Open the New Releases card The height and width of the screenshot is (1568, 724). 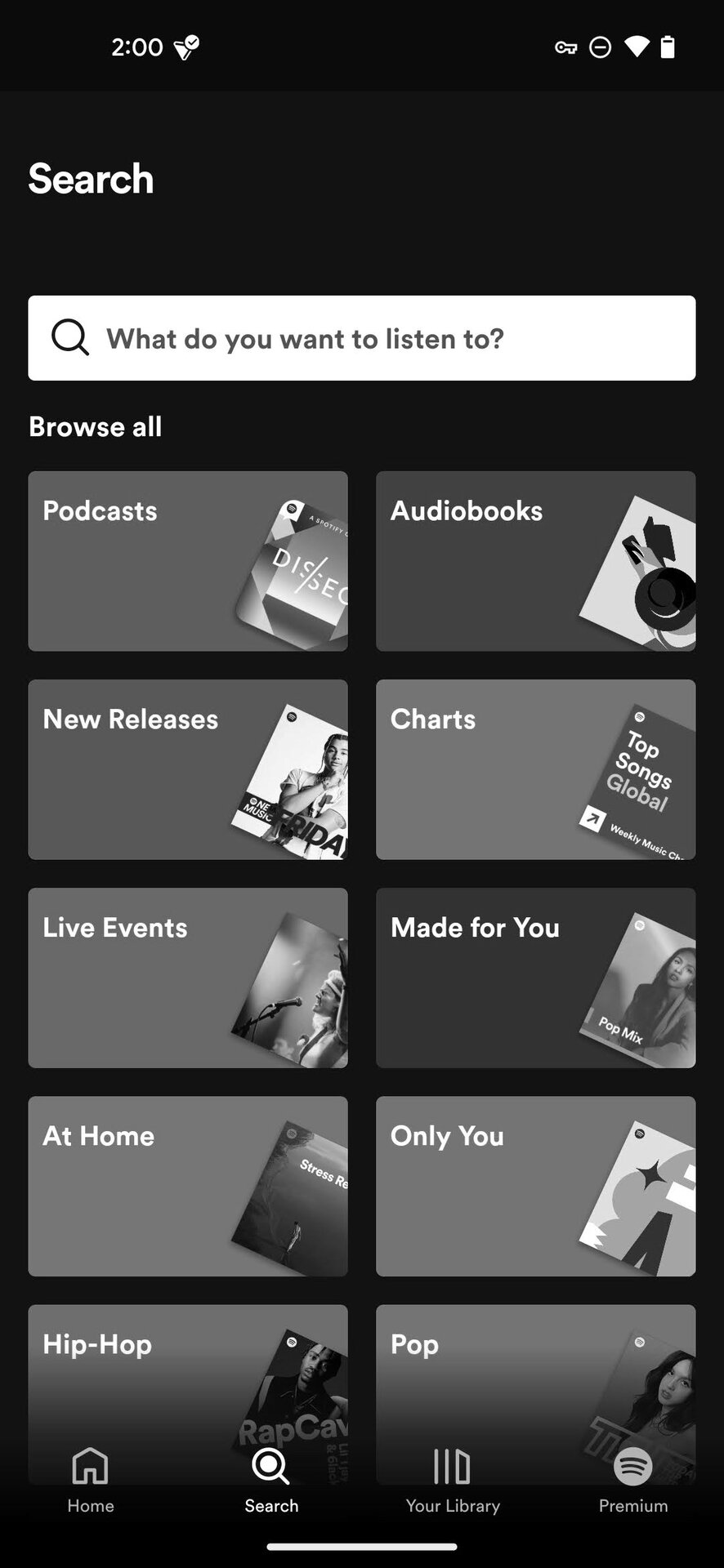pos(187,769)
